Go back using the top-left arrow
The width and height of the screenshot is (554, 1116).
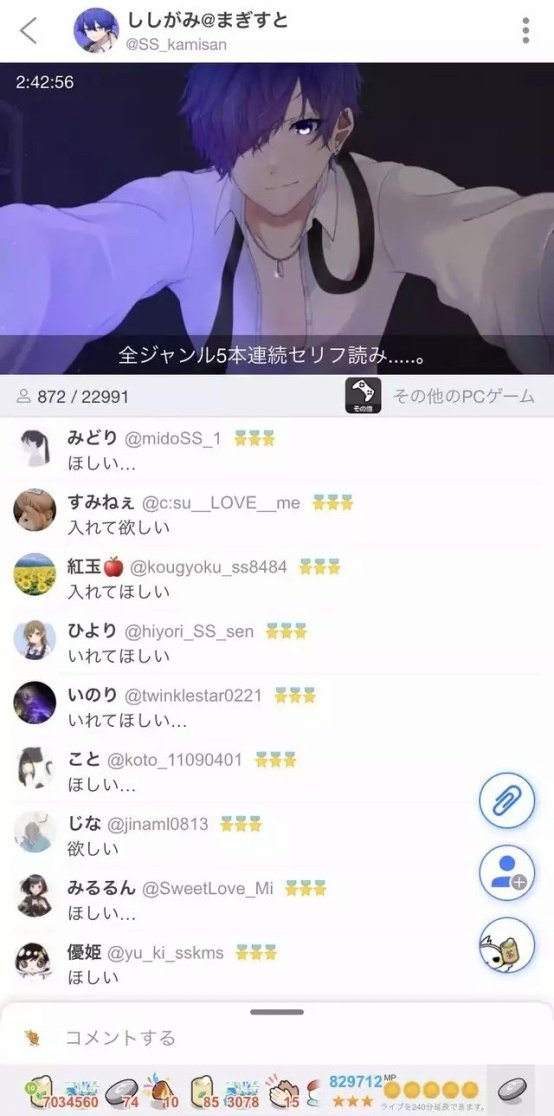pos(28,31)
